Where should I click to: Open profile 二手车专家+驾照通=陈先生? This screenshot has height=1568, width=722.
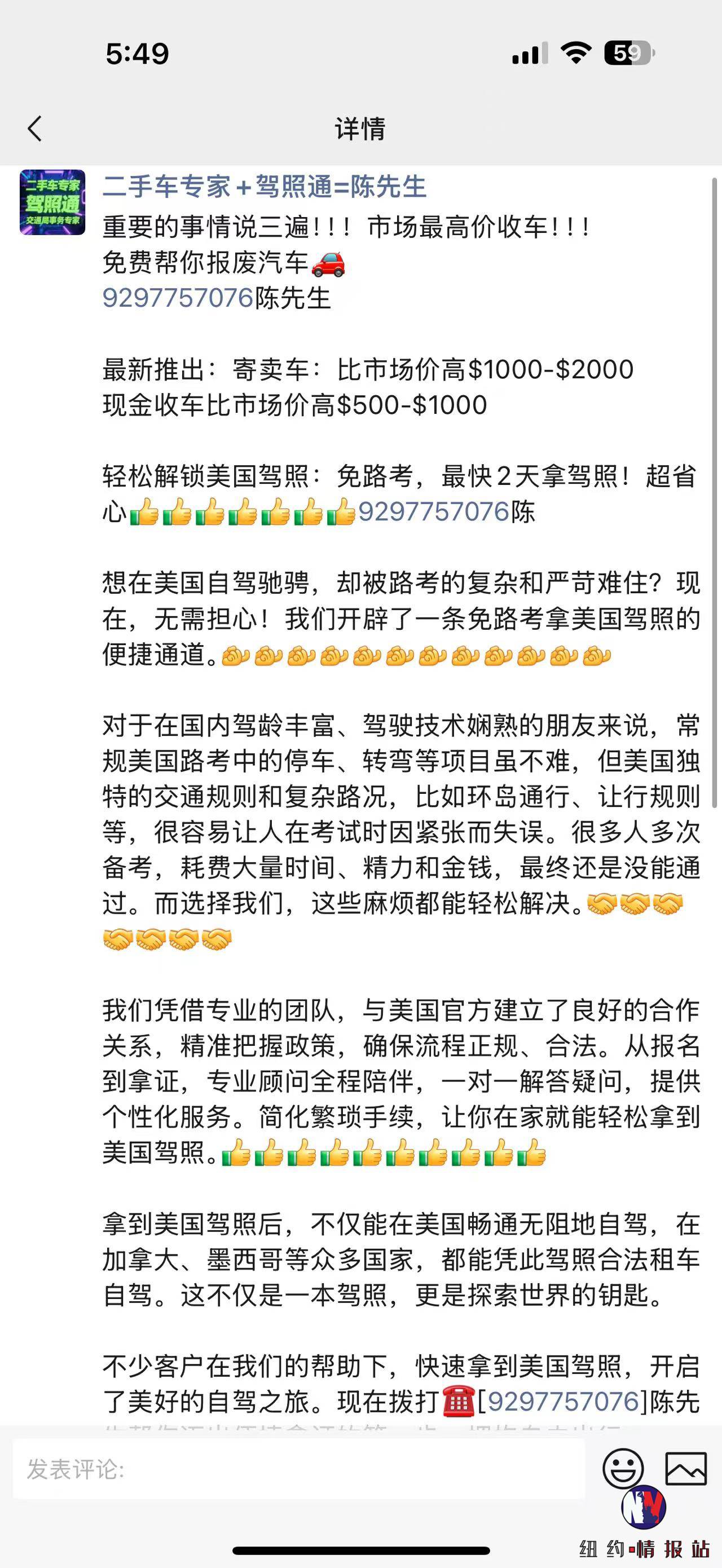[x=264, y=186]
